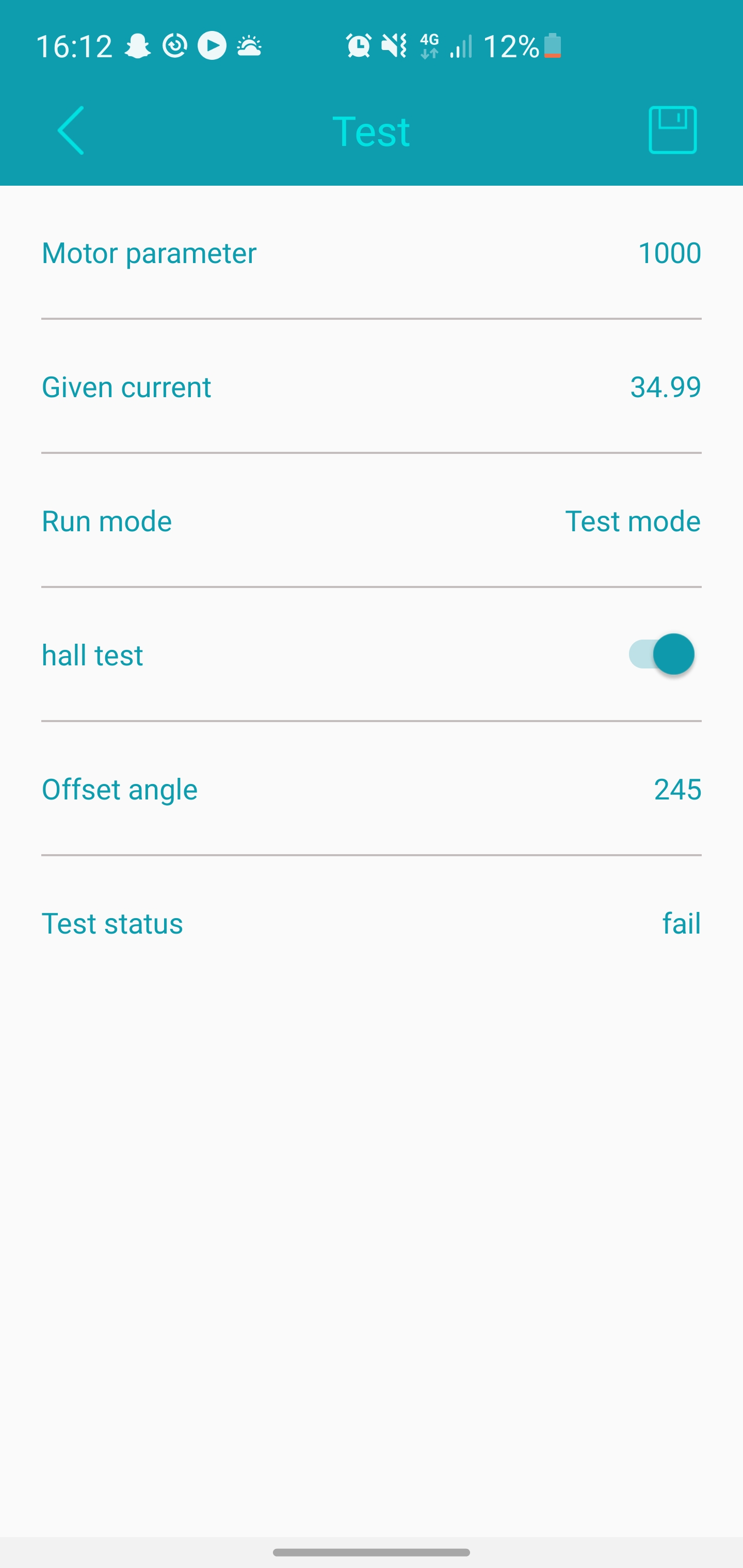Turn off the hall test switch
Screen dimensions: 743x1568
[x=662, y=655]
